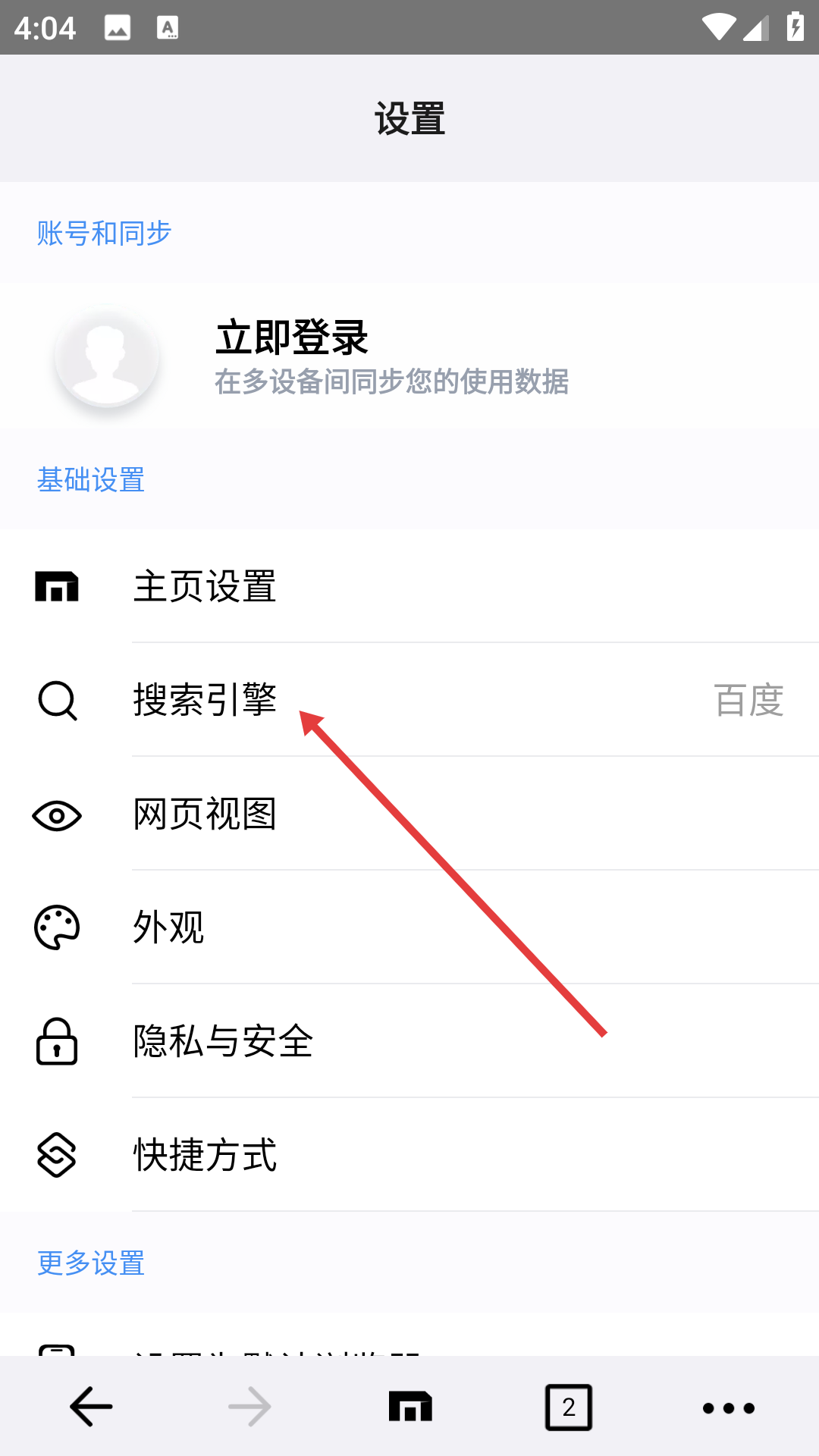Open the tab switcher showing 2 tabs
The width and height of the screenshot is (819, 1456).
tap(569, 1407)
